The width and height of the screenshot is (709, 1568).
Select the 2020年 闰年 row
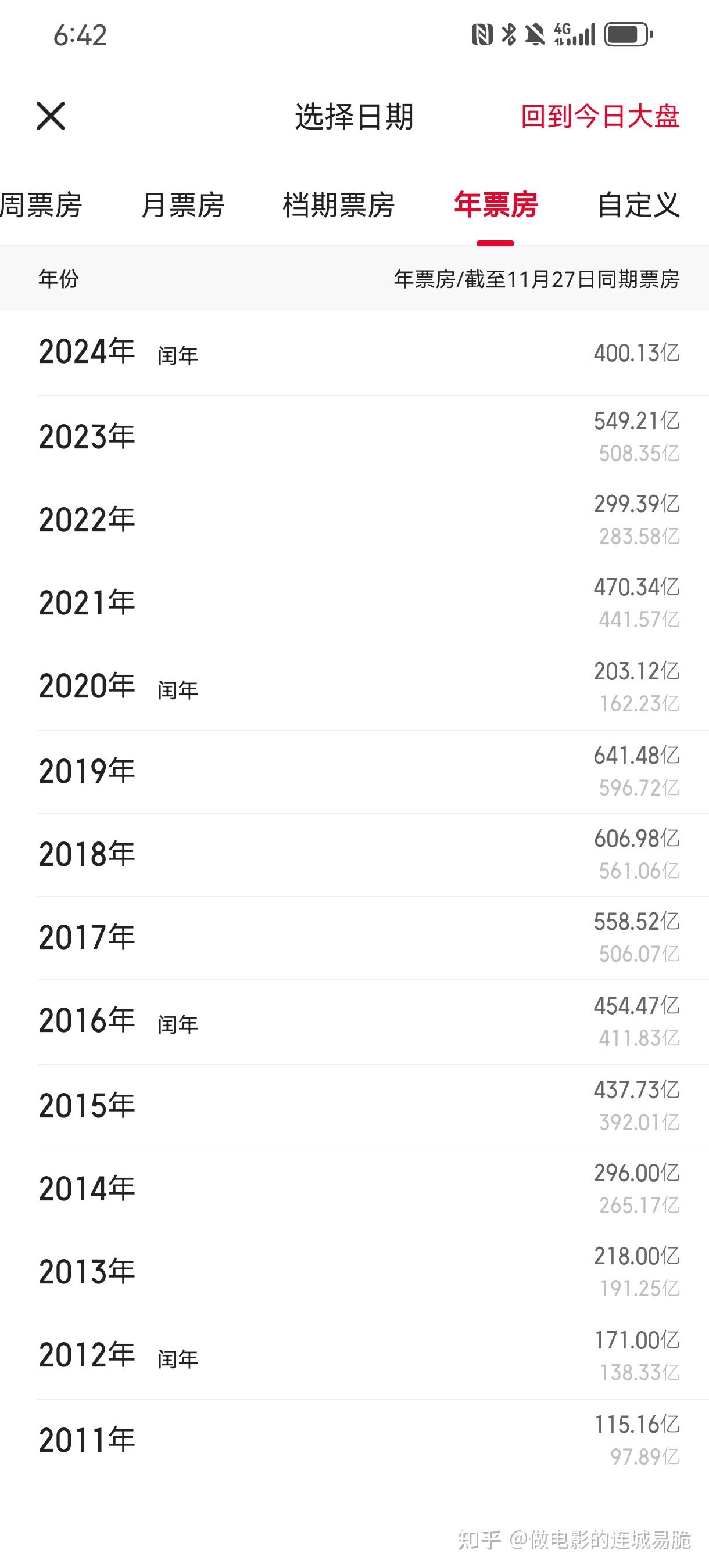click(354, 685)
